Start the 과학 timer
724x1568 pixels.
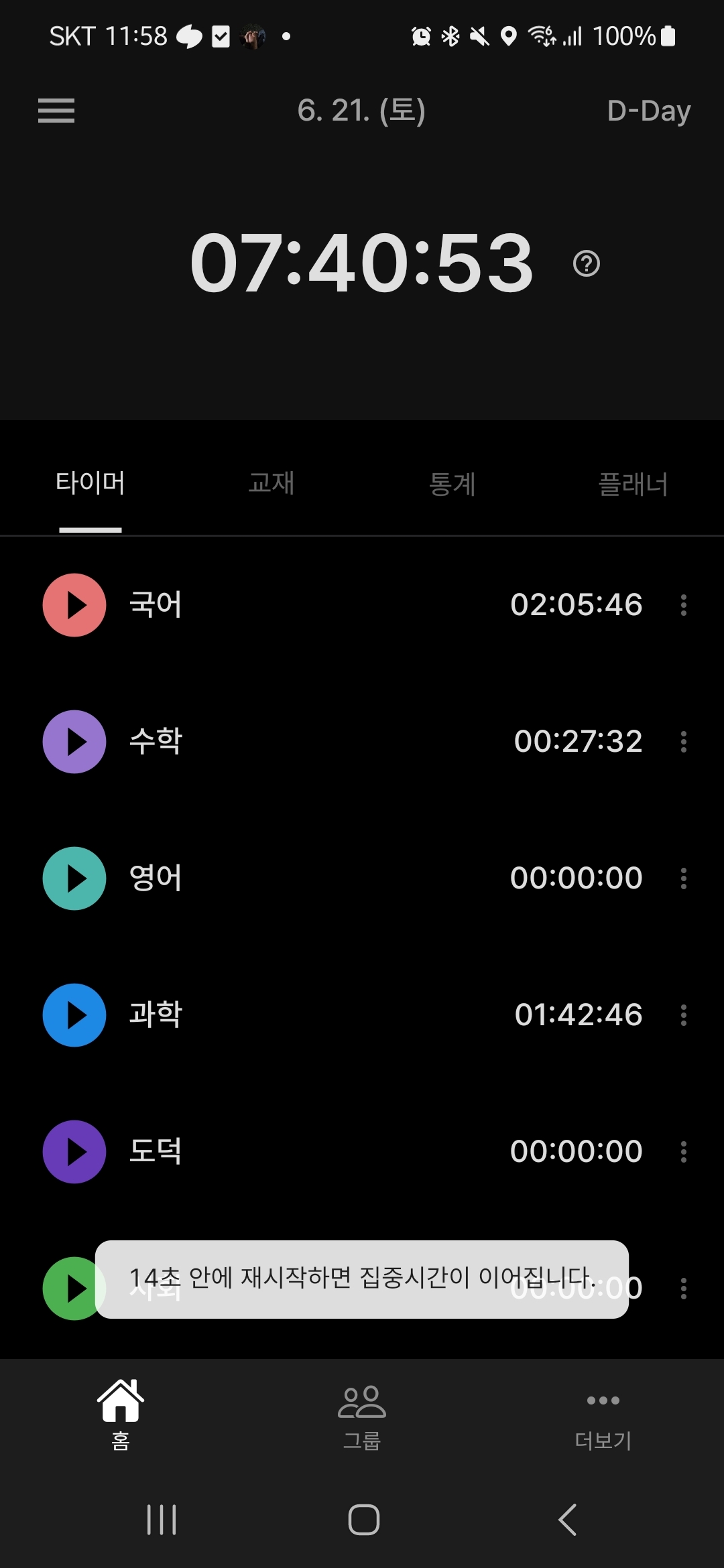(74, 1015)
